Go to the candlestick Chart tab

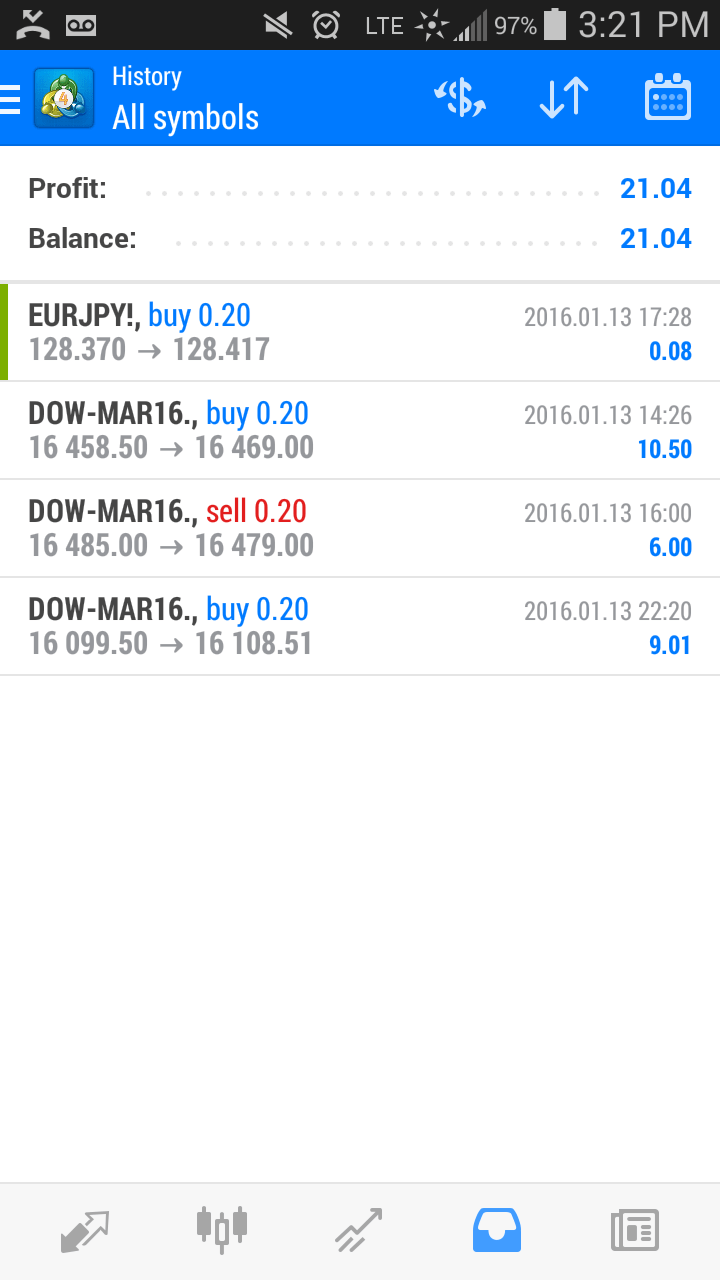[x=222, y=1230]
